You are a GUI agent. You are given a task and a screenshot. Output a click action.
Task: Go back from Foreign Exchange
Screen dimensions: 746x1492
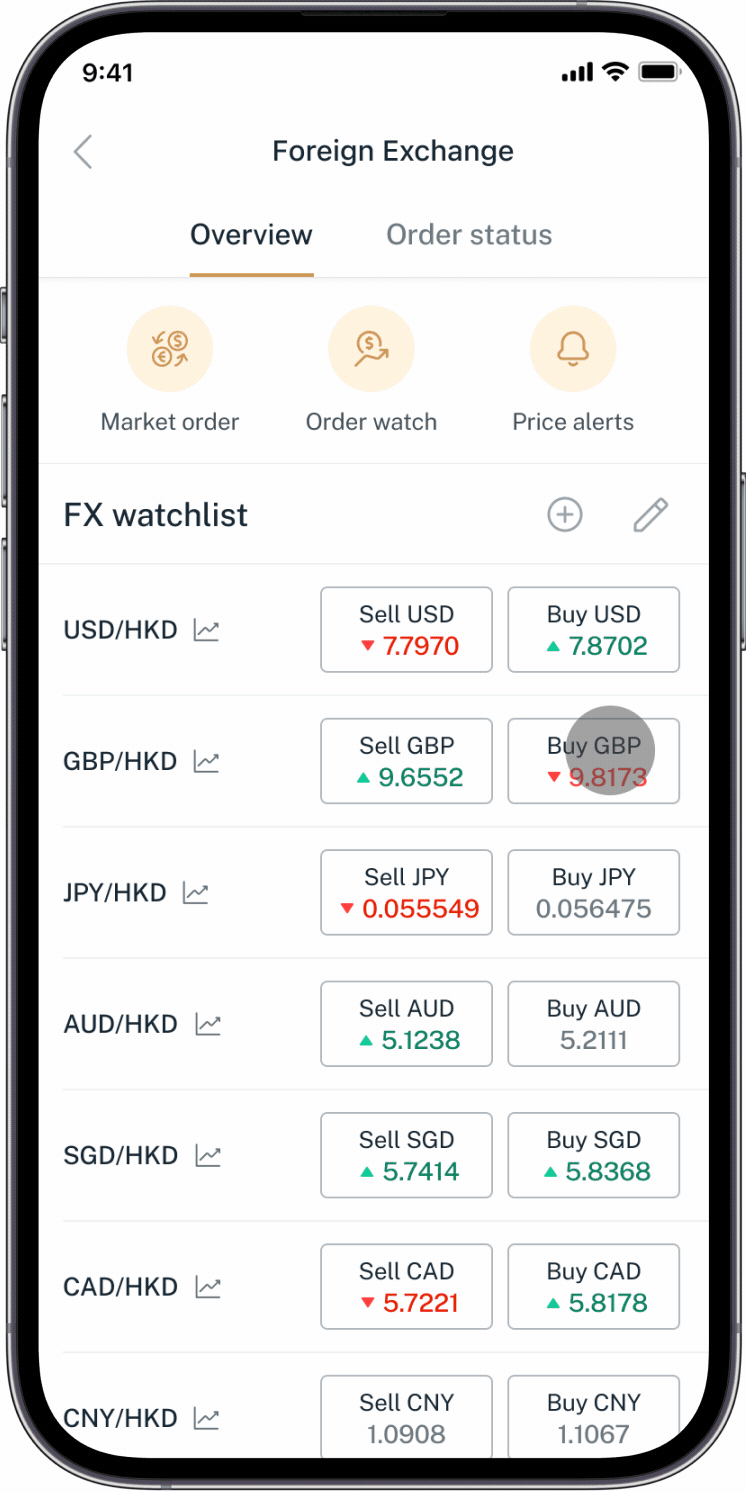(x=83, y=152)
